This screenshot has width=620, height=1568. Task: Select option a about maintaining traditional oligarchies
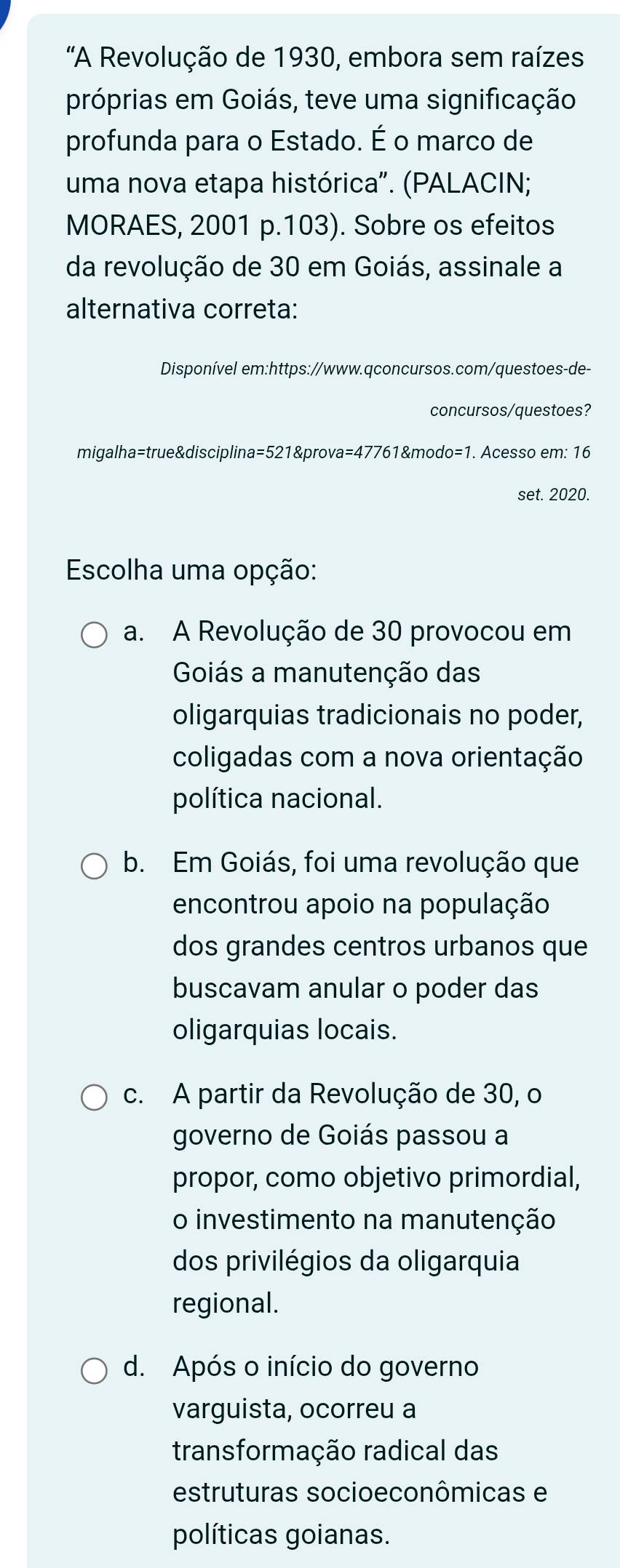[x=94, y=635]
